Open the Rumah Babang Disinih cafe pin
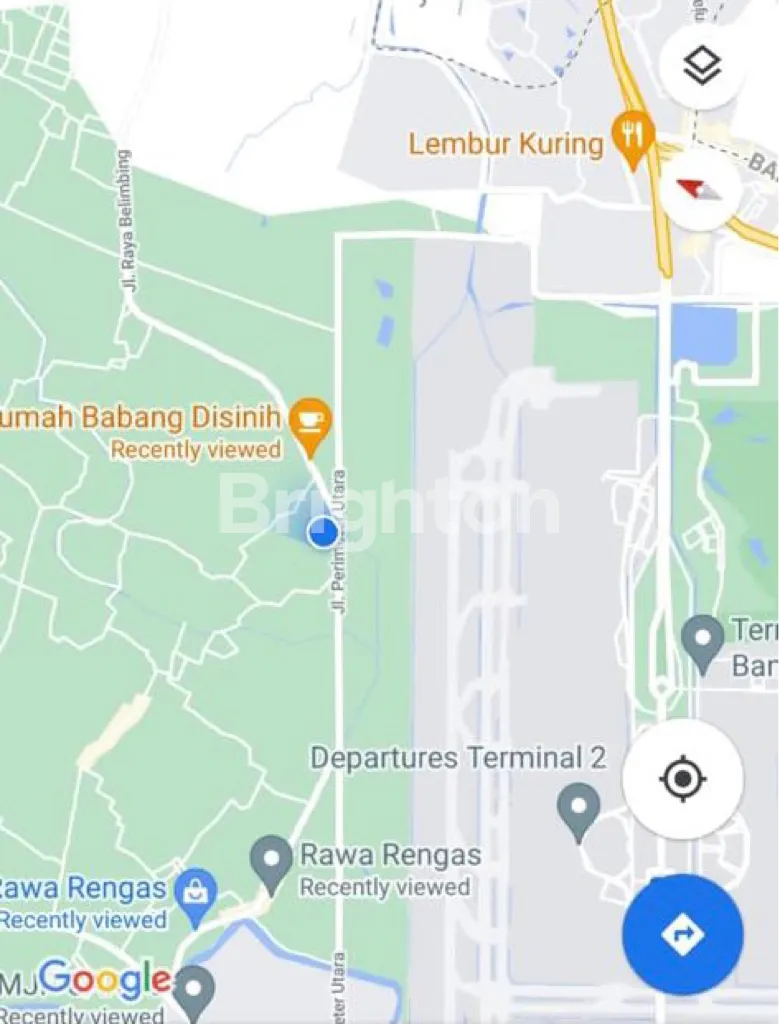The image size is (779, 1024). pos(310,422)
